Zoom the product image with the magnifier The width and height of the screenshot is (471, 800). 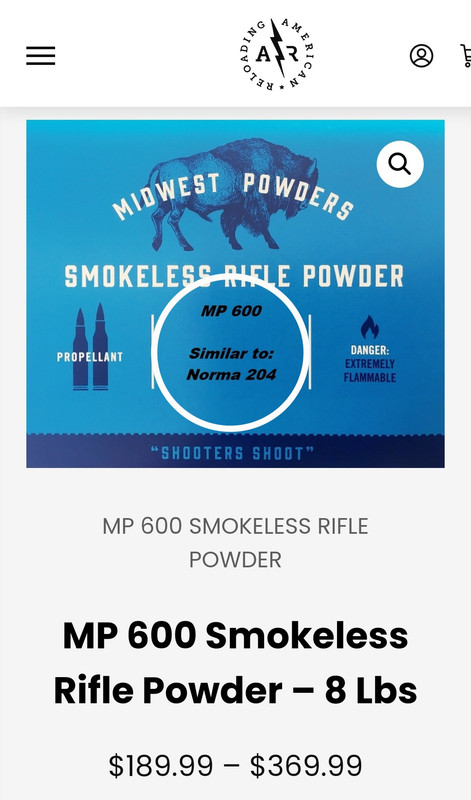(400, 164)
